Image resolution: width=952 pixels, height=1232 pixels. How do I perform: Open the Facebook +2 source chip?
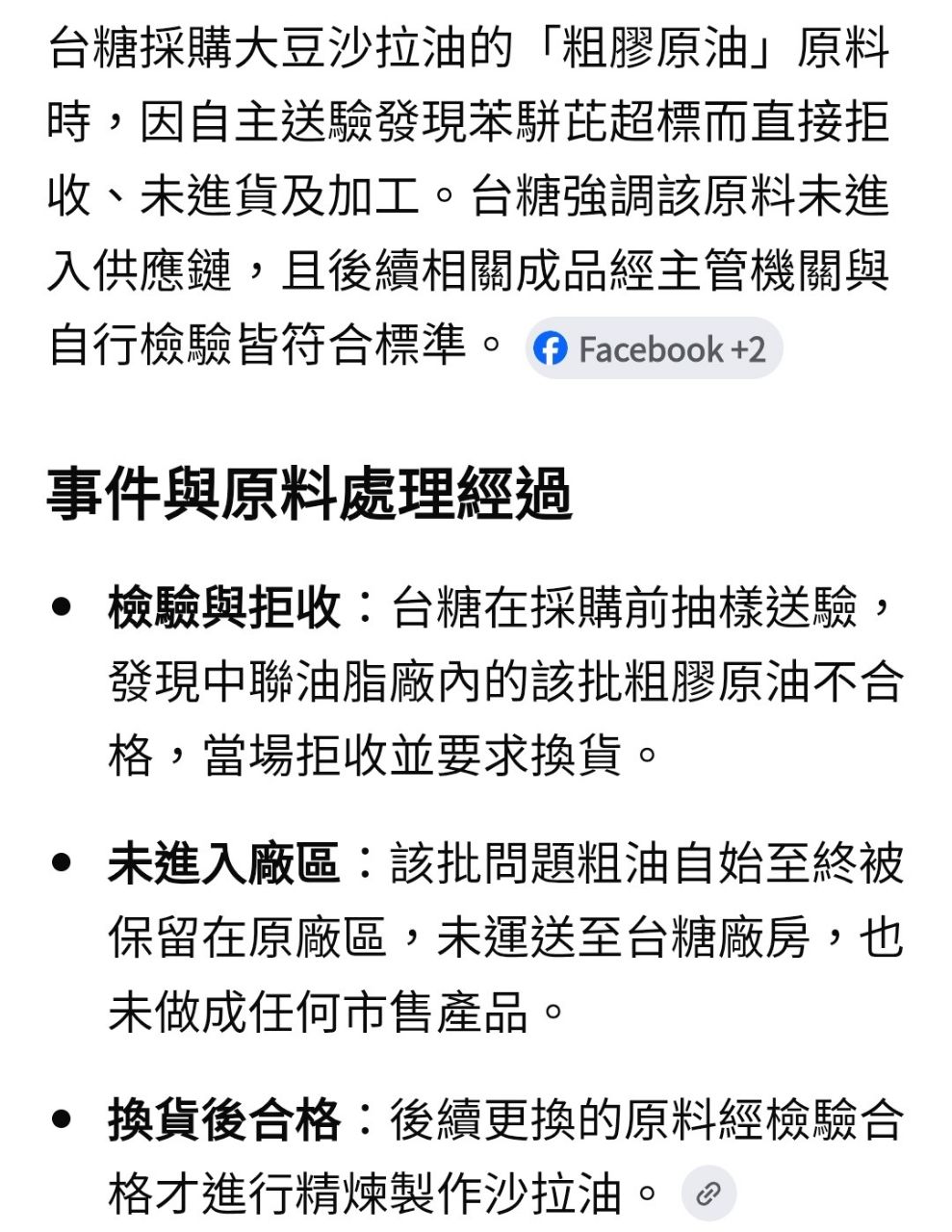654,348
